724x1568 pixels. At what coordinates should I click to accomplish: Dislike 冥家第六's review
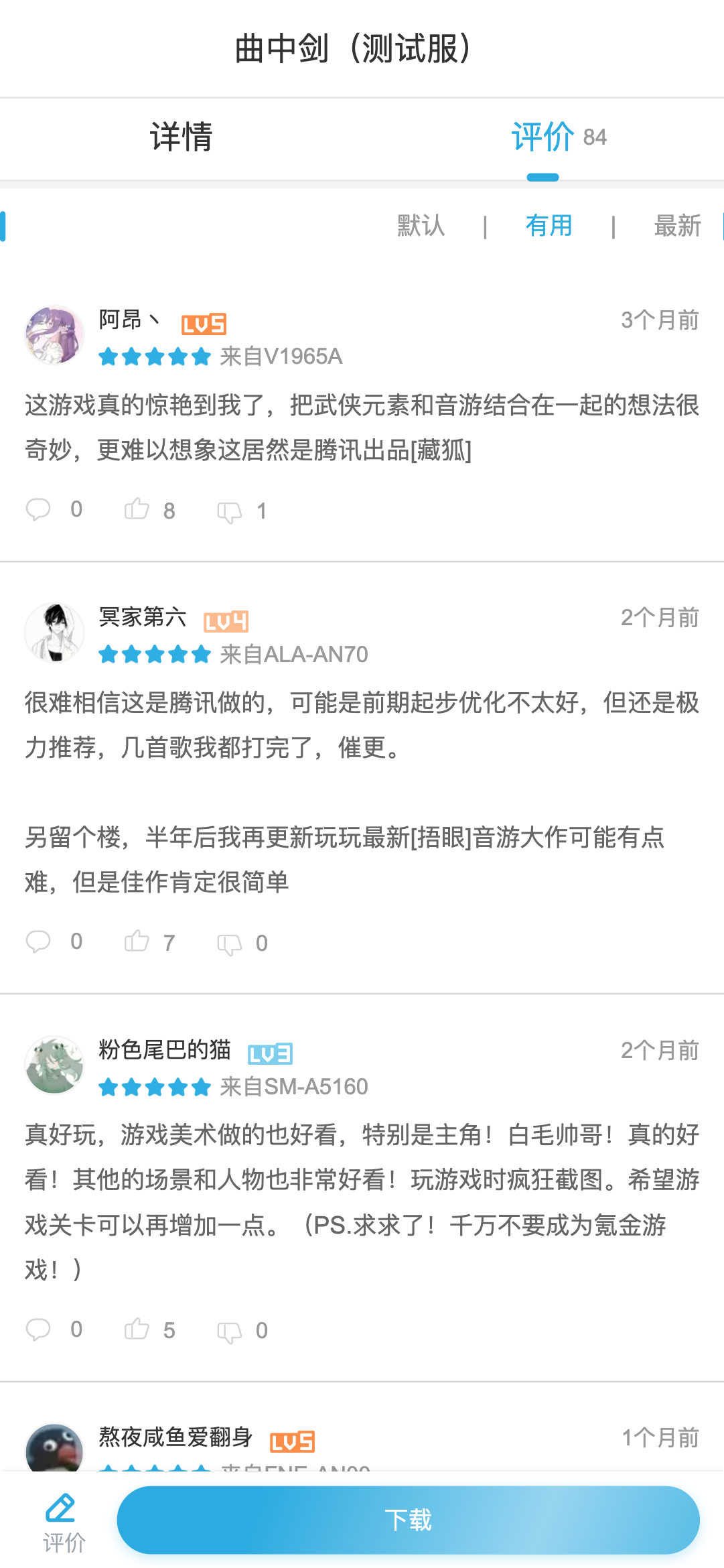click(229, 944)
